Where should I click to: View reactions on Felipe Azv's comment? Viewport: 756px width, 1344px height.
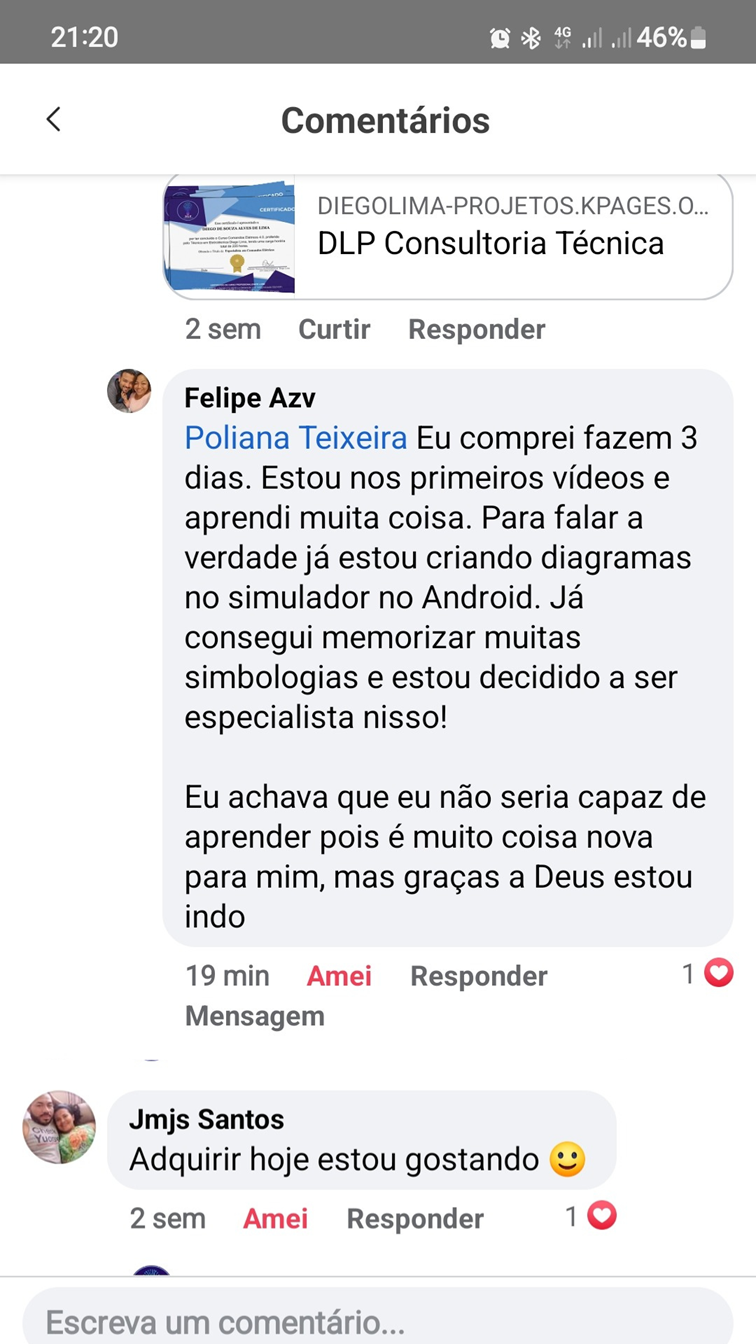pos(708,973)
